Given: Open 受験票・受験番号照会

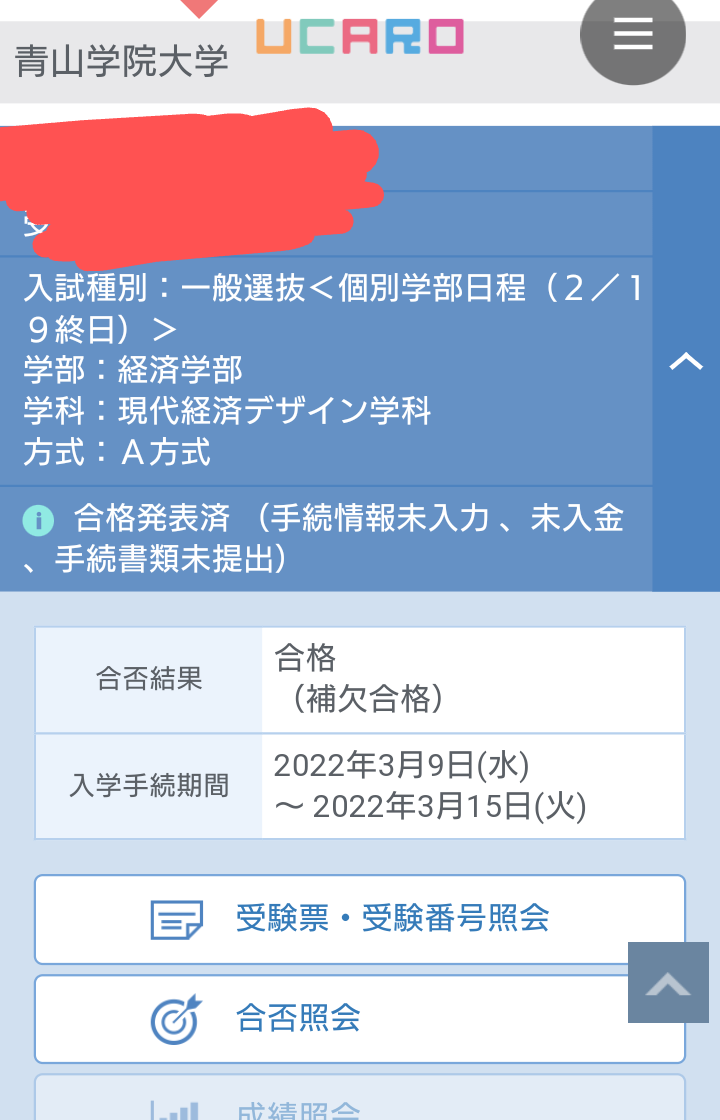Looking at the screenshot, I should tap(360, 918).
